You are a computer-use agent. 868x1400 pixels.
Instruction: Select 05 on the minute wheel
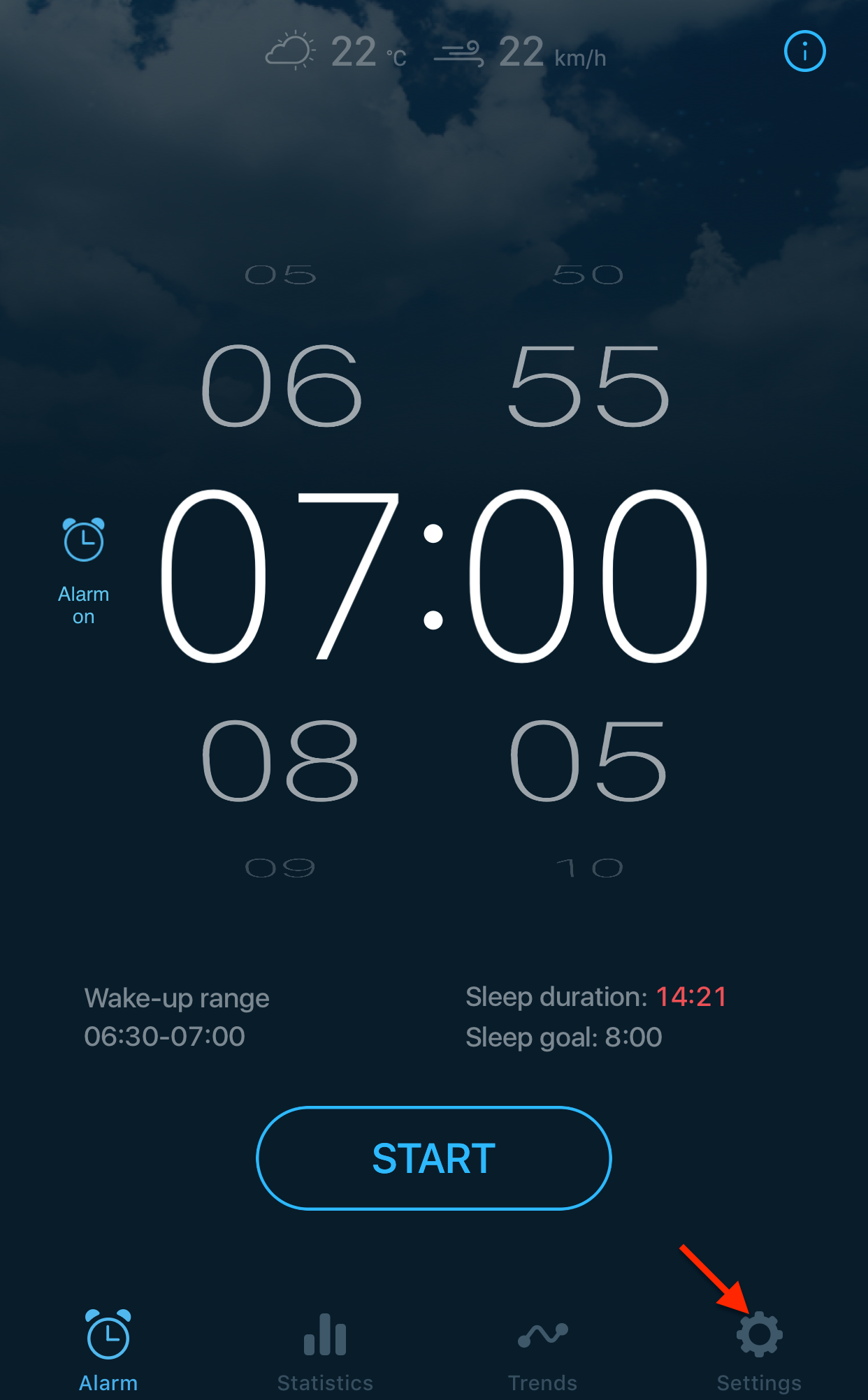pyautogui.click(x=587, y=761)
